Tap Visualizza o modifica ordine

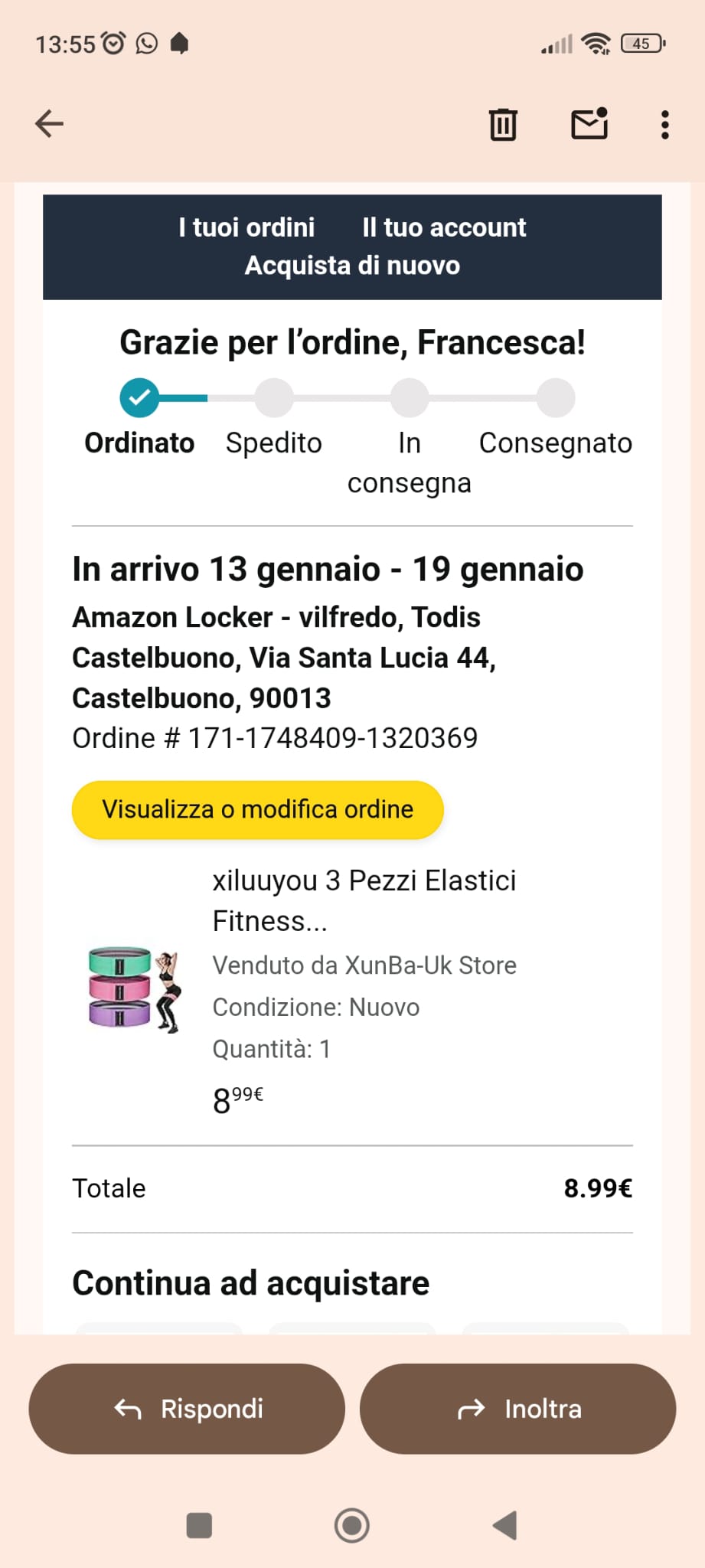(x=258, y=809)
